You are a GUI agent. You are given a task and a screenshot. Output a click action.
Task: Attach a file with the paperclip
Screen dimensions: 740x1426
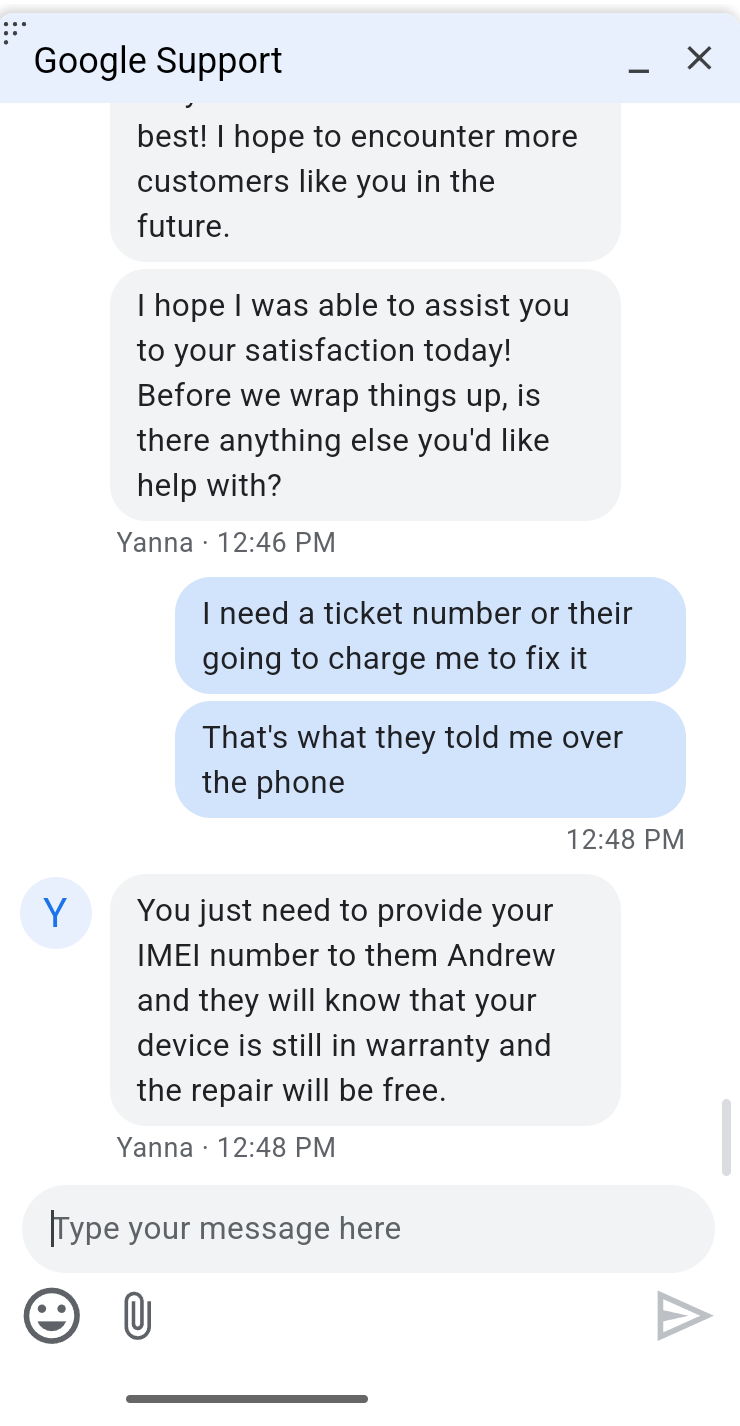click(x=137, y=1315)
